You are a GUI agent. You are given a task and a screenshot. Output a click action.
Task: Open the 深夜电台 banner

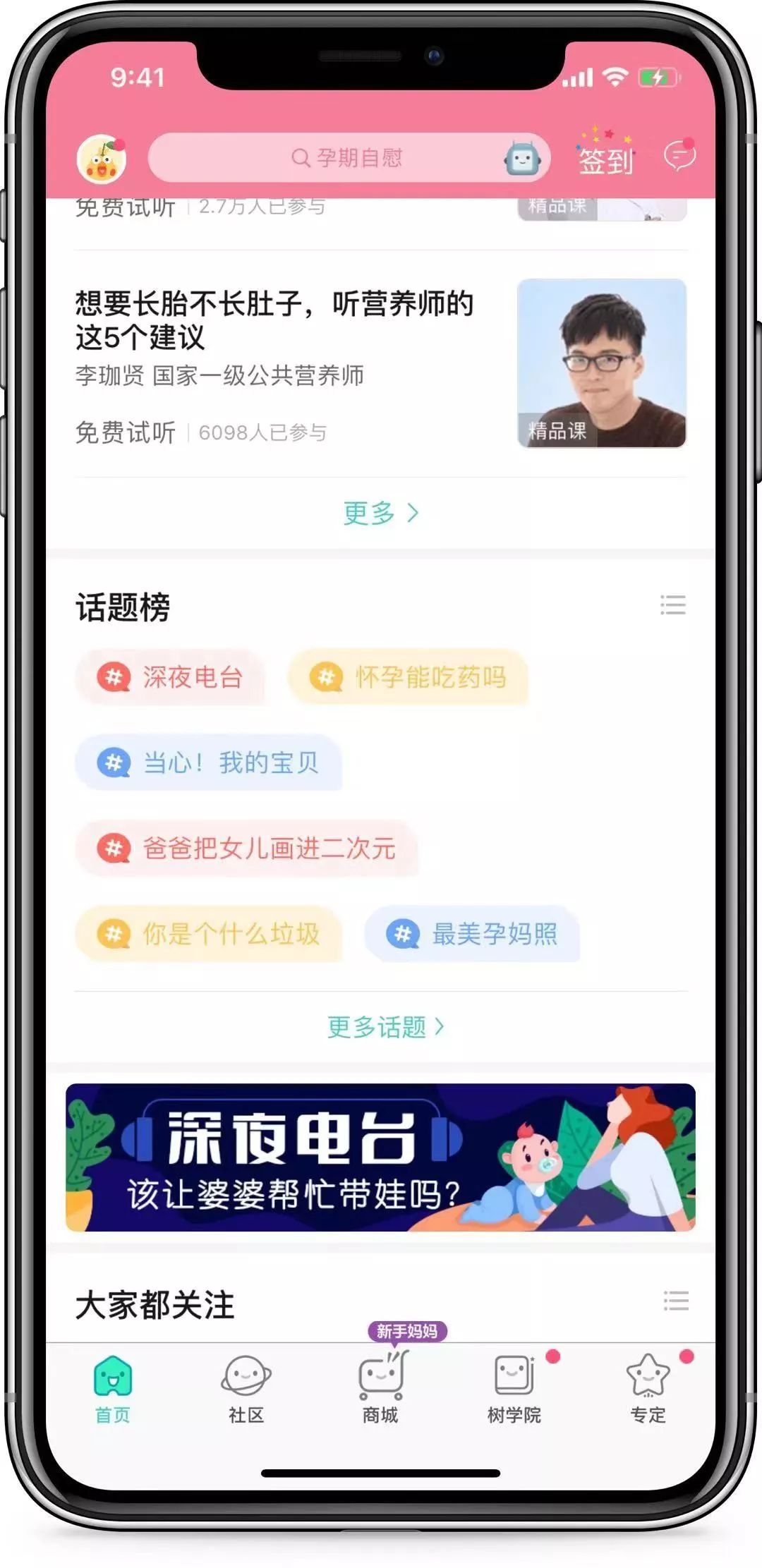click(x=380, y=1157)
